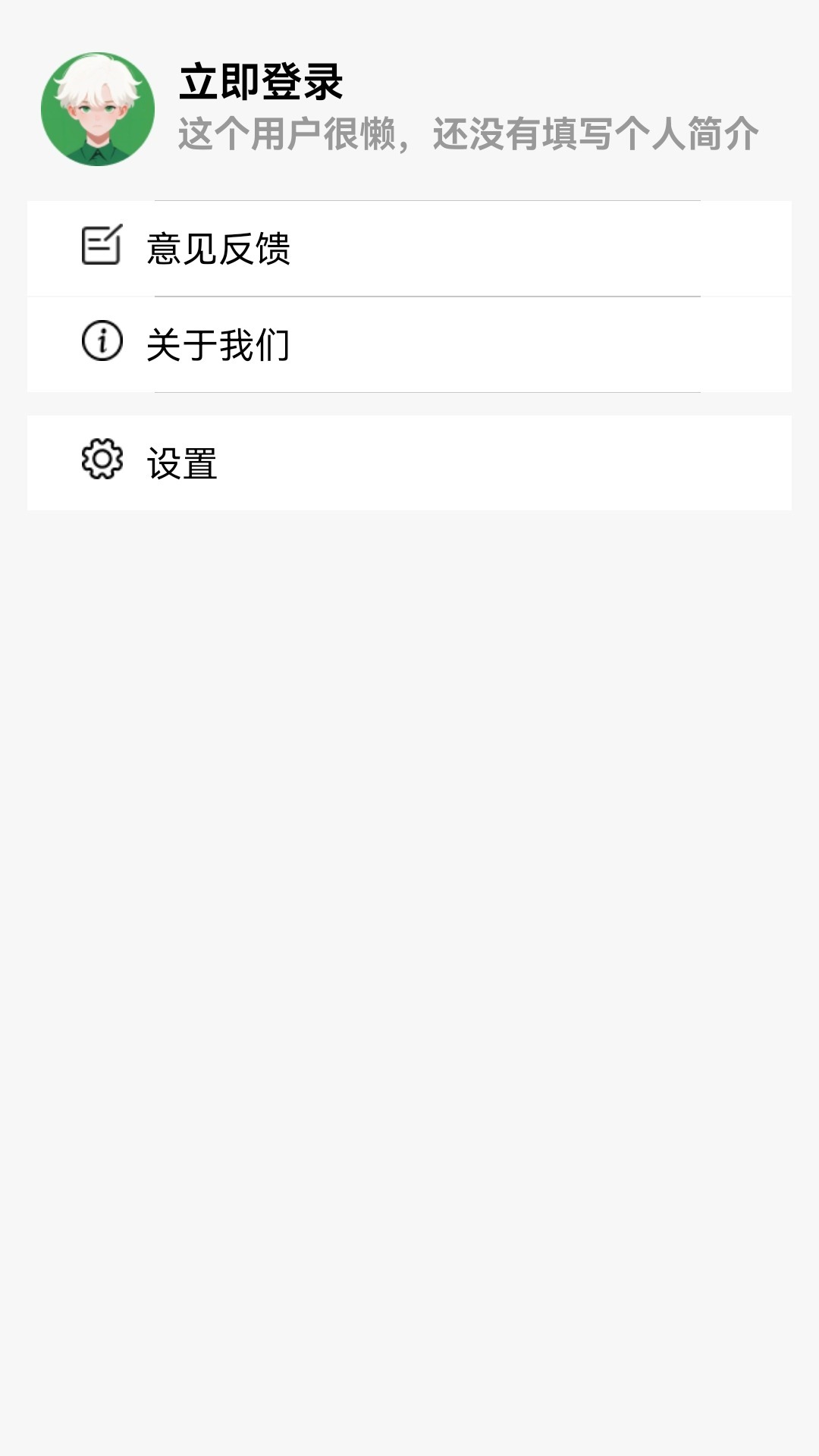The width and height of the screenshot is (819, 1456).
Task: Click the green avatar profile picture
Action: coord(97,106)
